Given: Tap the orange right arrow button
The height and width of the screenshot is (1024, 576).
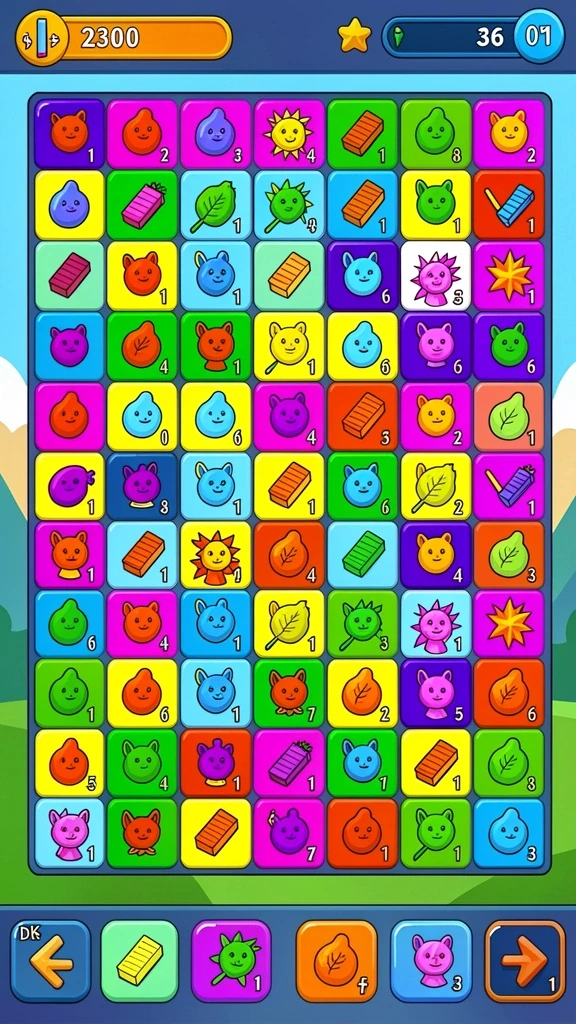Looking at the screenshot, I should pos(525,961).
